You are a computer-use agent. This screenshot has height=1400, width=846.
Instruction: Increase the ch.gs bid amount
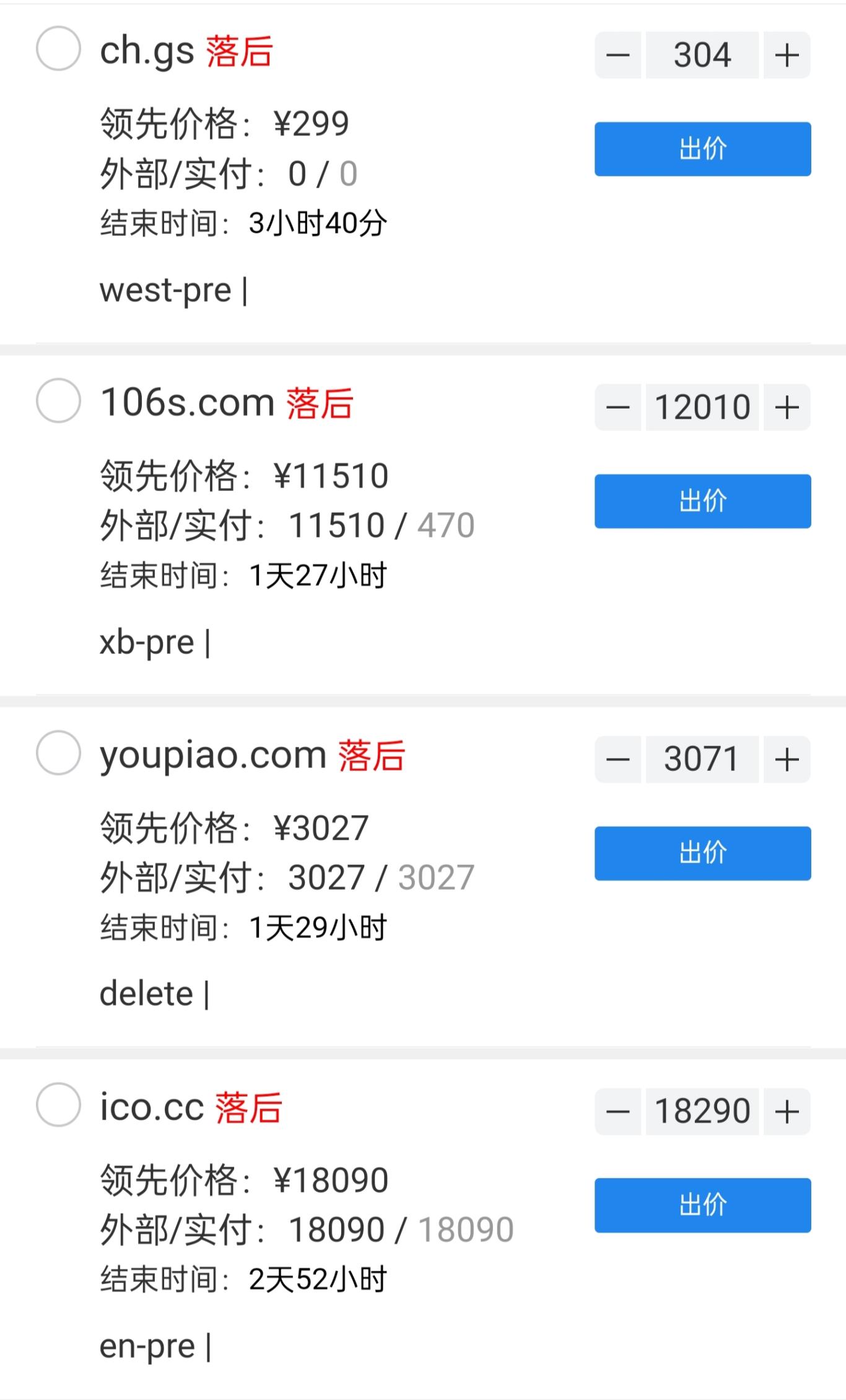pos(787,55)
